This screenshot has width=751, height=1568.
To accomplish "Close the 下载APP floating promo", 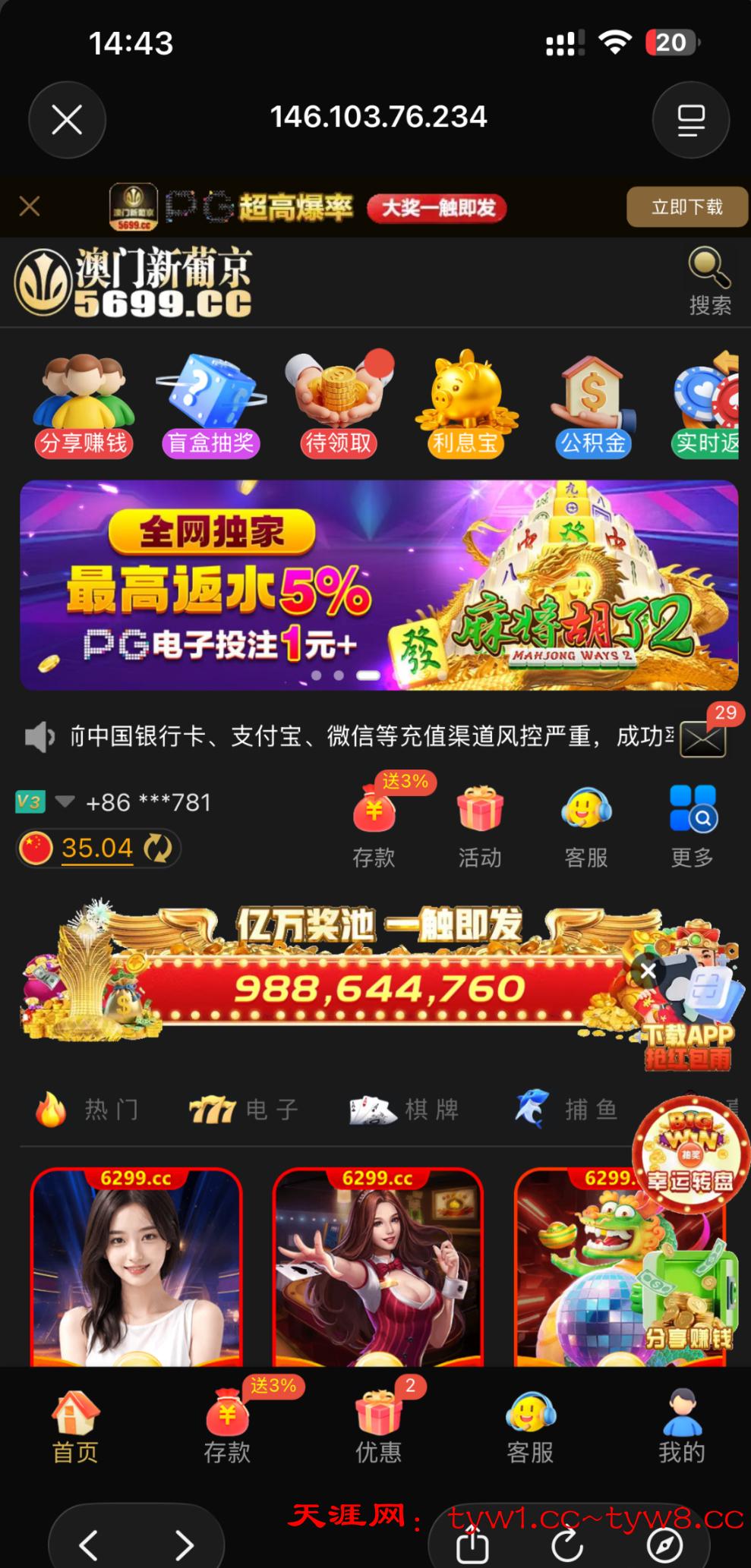I will pyautogui.click(x=648, y=971).
